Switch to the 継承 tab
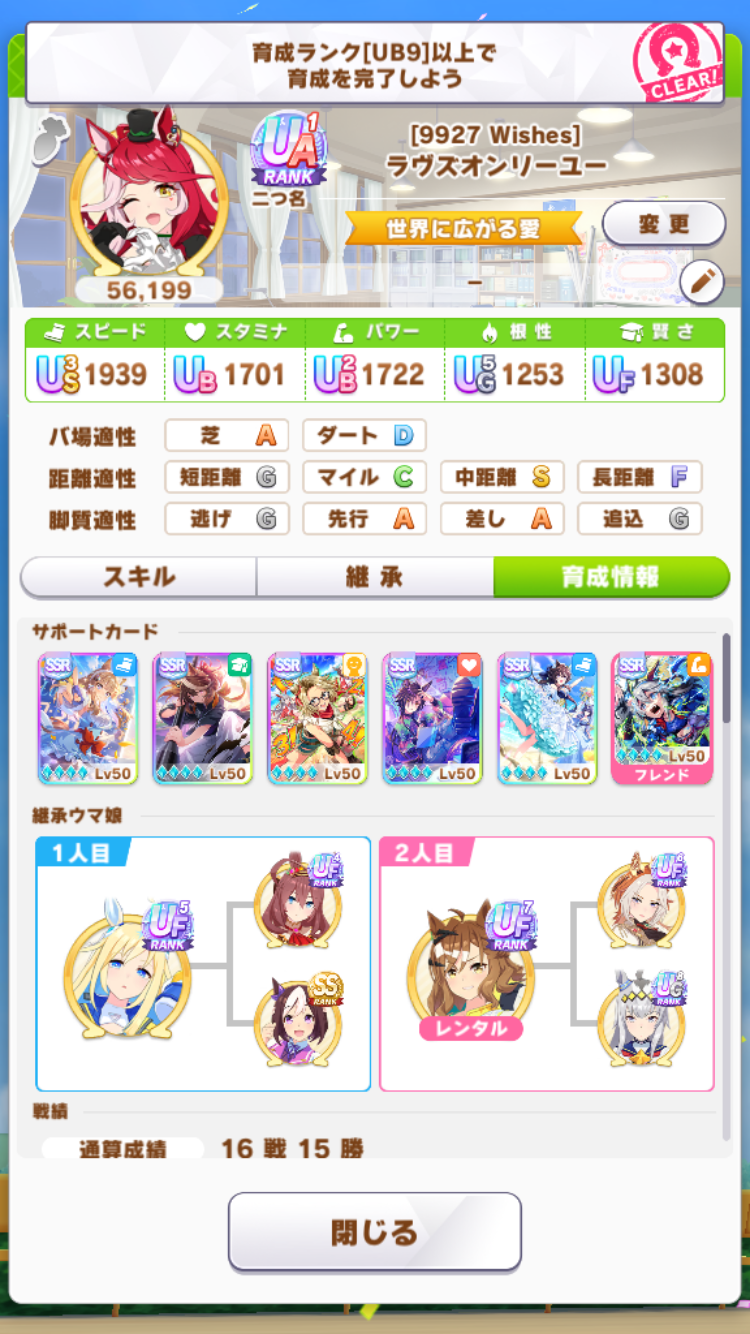This screenshot has width=750, height=1334. tap(374, 577)
